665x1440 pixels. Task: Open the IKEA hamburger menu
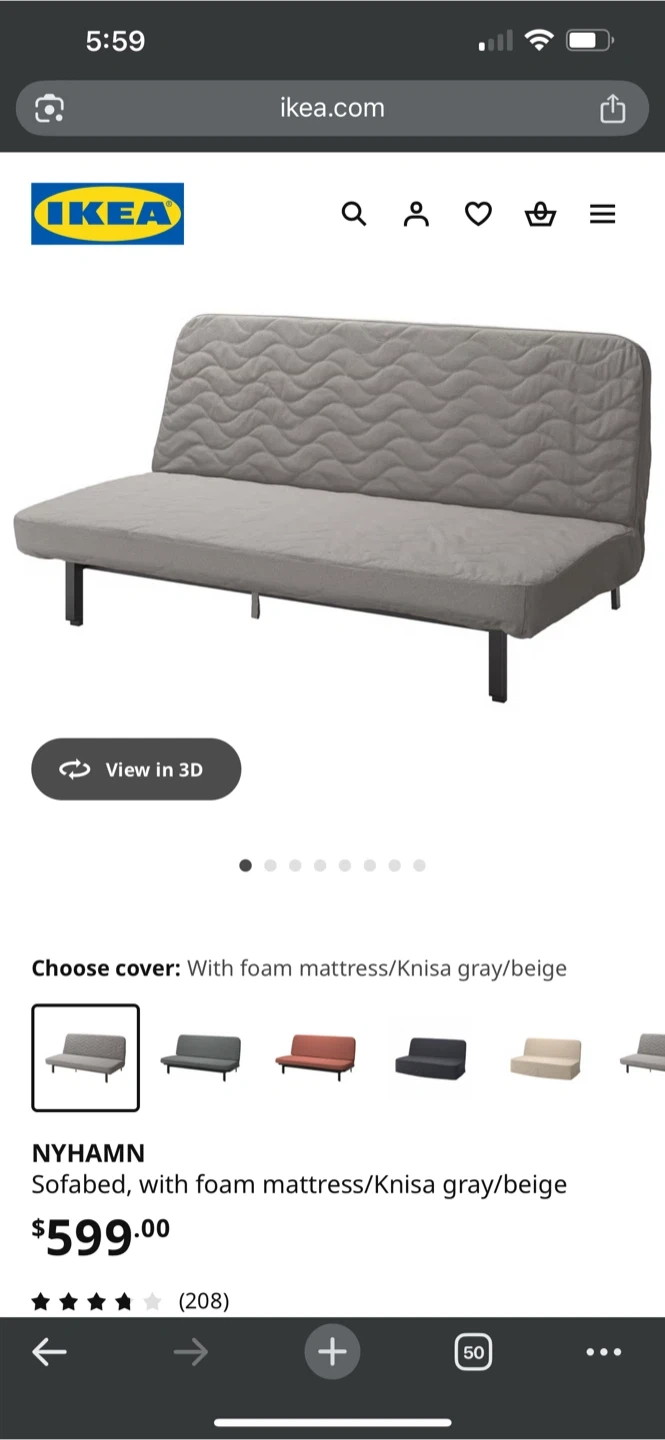602,214
